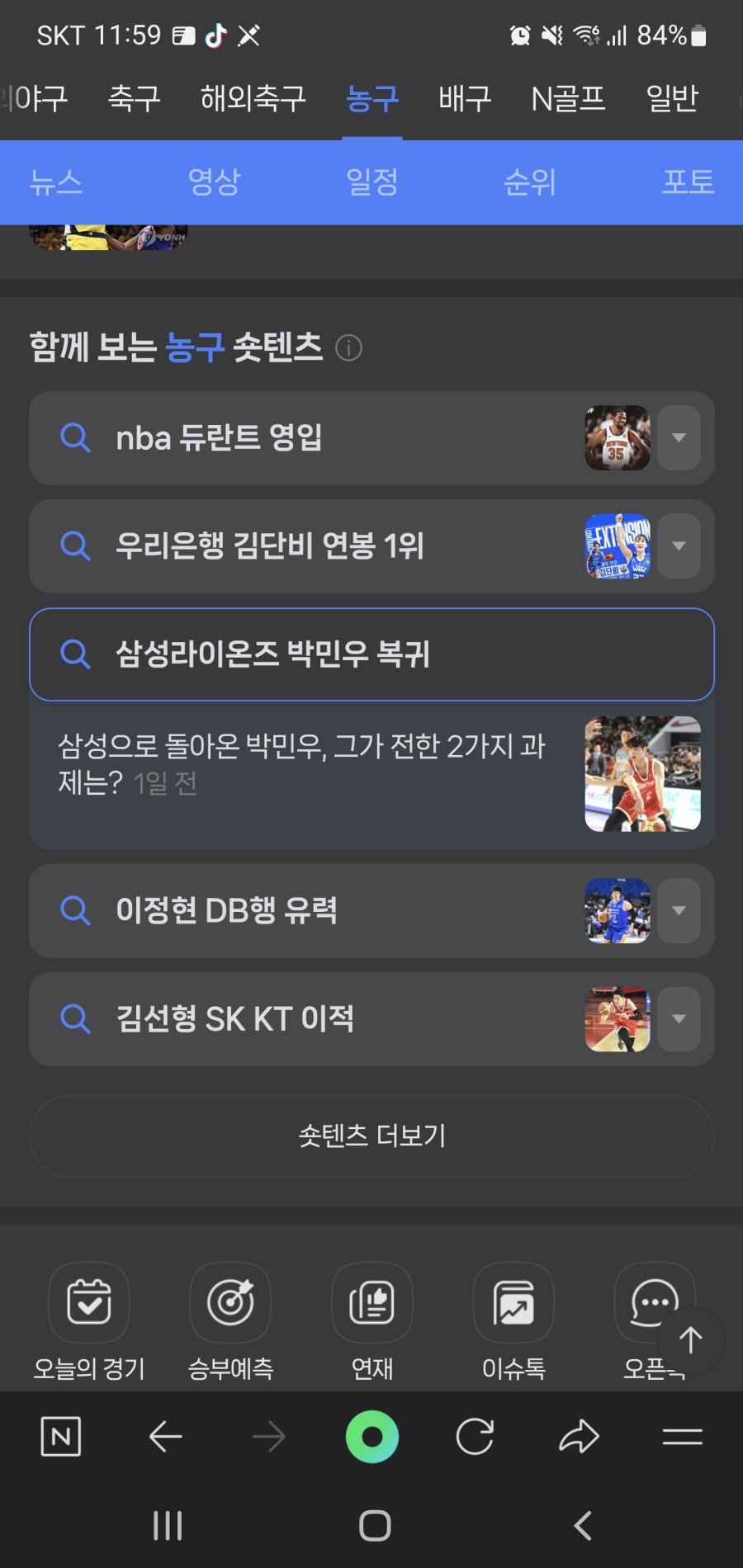
Task: Reload the page with refresh icon
Action: (475, 1437)
